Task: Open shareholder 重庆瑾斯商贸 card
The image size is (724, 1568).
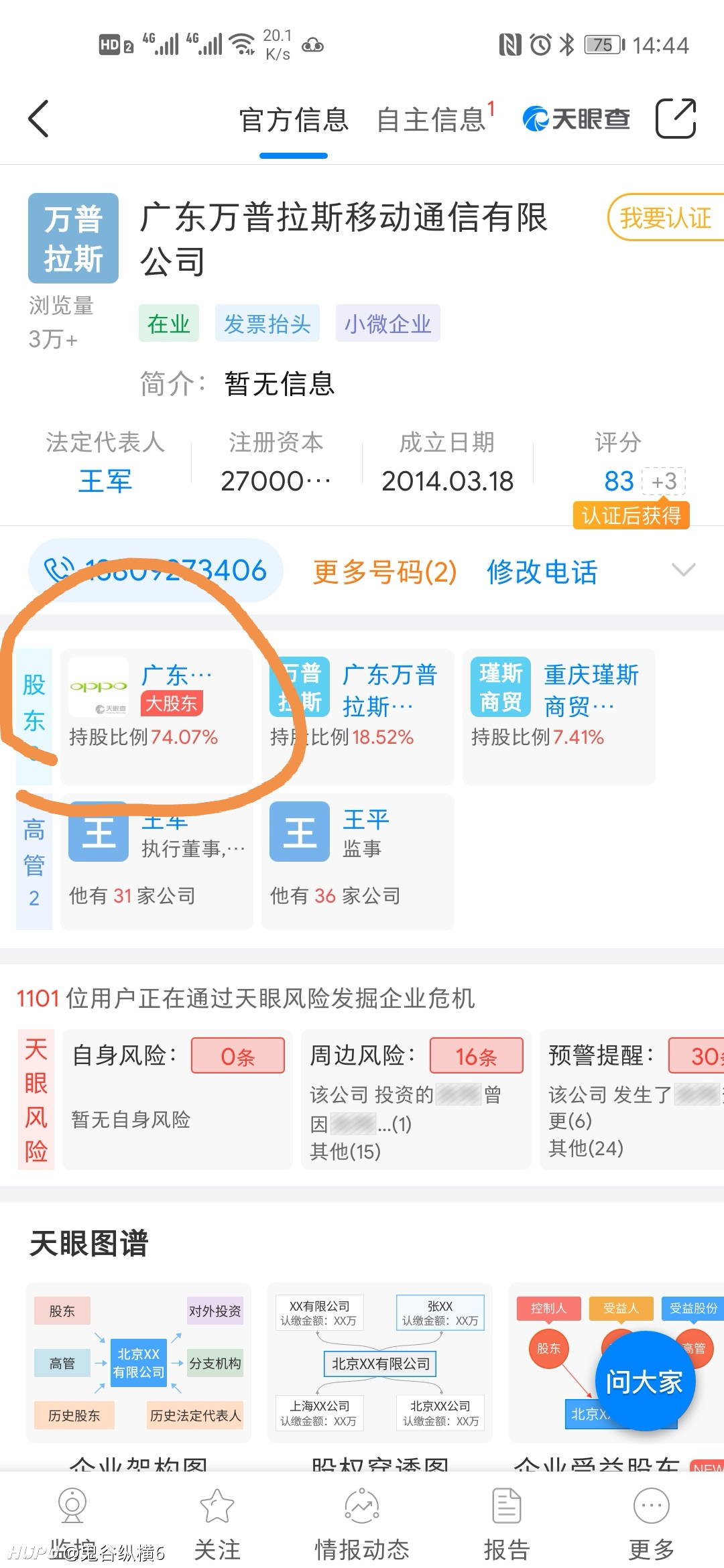Action: [559, 716]
